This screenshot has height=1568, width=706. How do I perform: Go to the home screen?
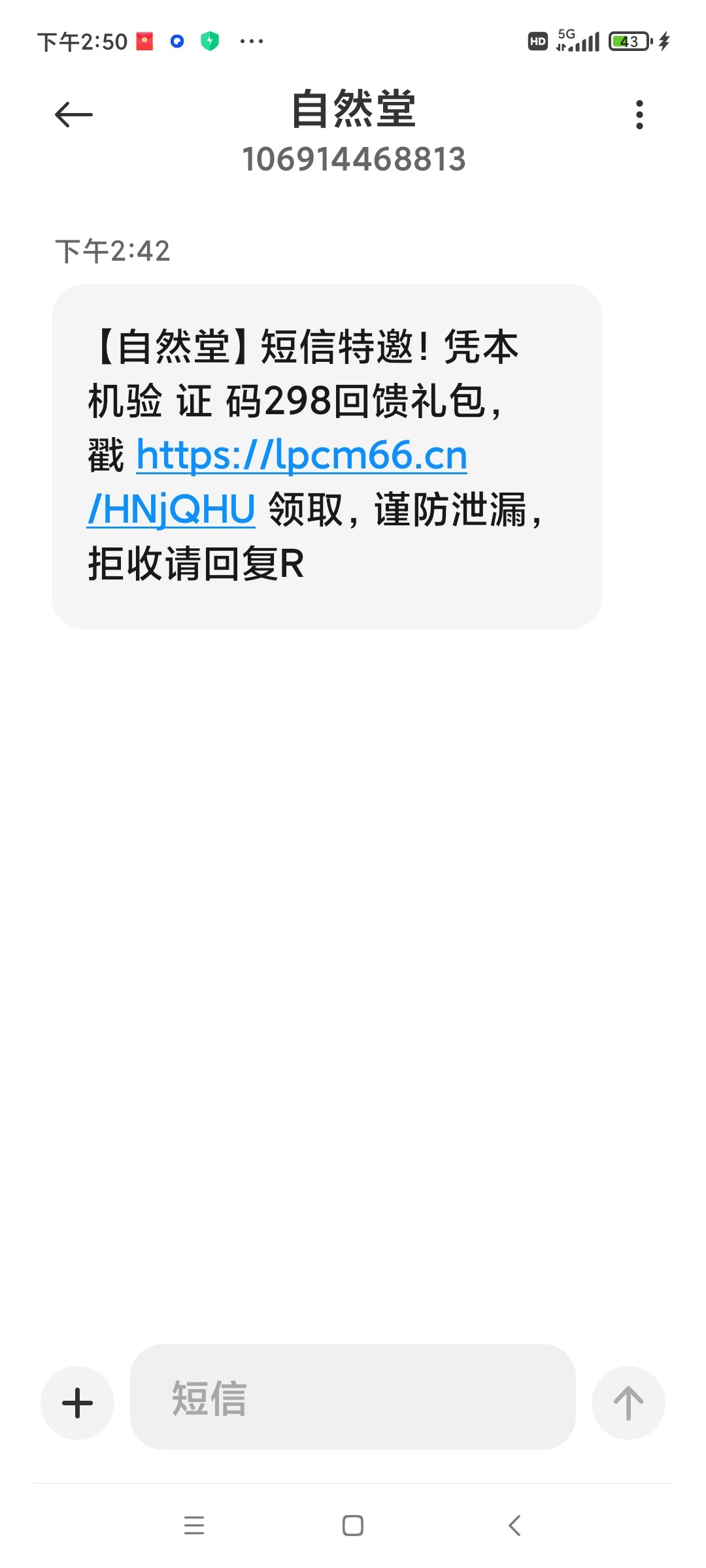[x=353, y=1525]
